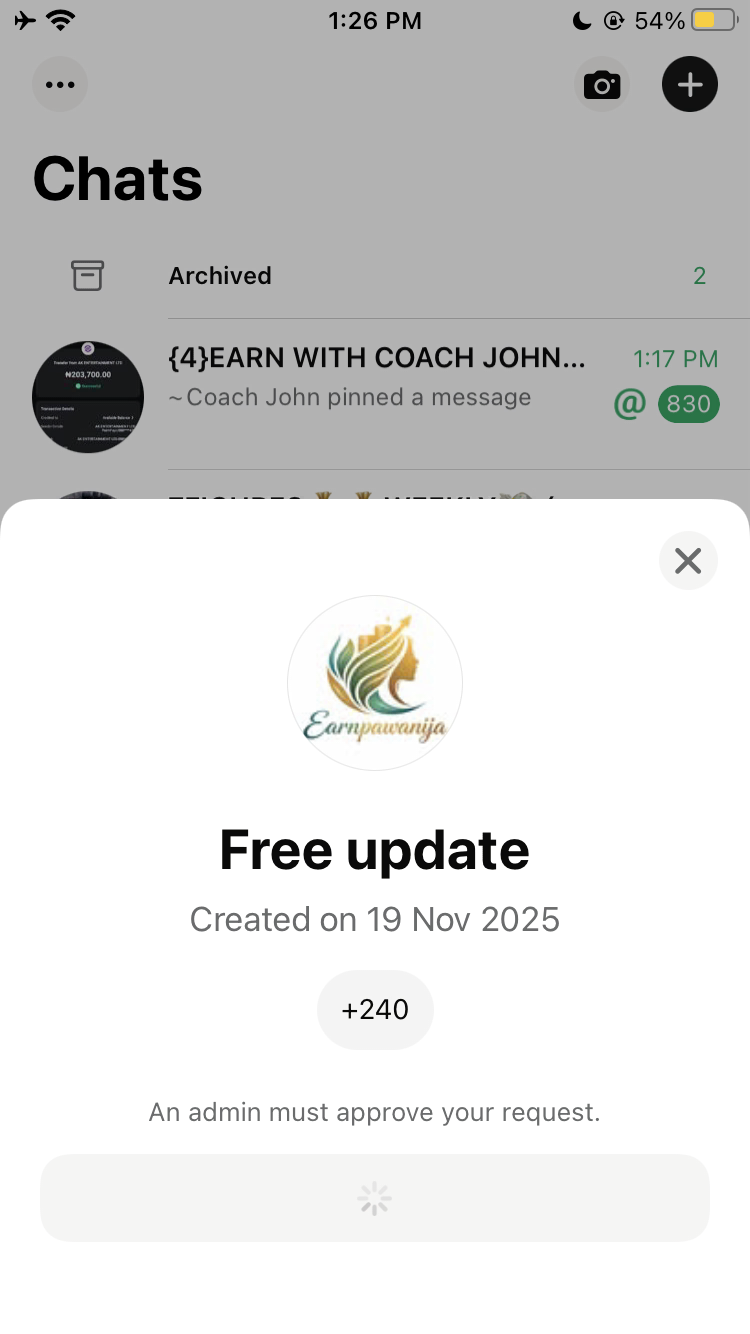Open the EARN WITH COACH JOHN chat
Image resolution: width=750 pixels, height=1334 pixels.
point(400,380)
